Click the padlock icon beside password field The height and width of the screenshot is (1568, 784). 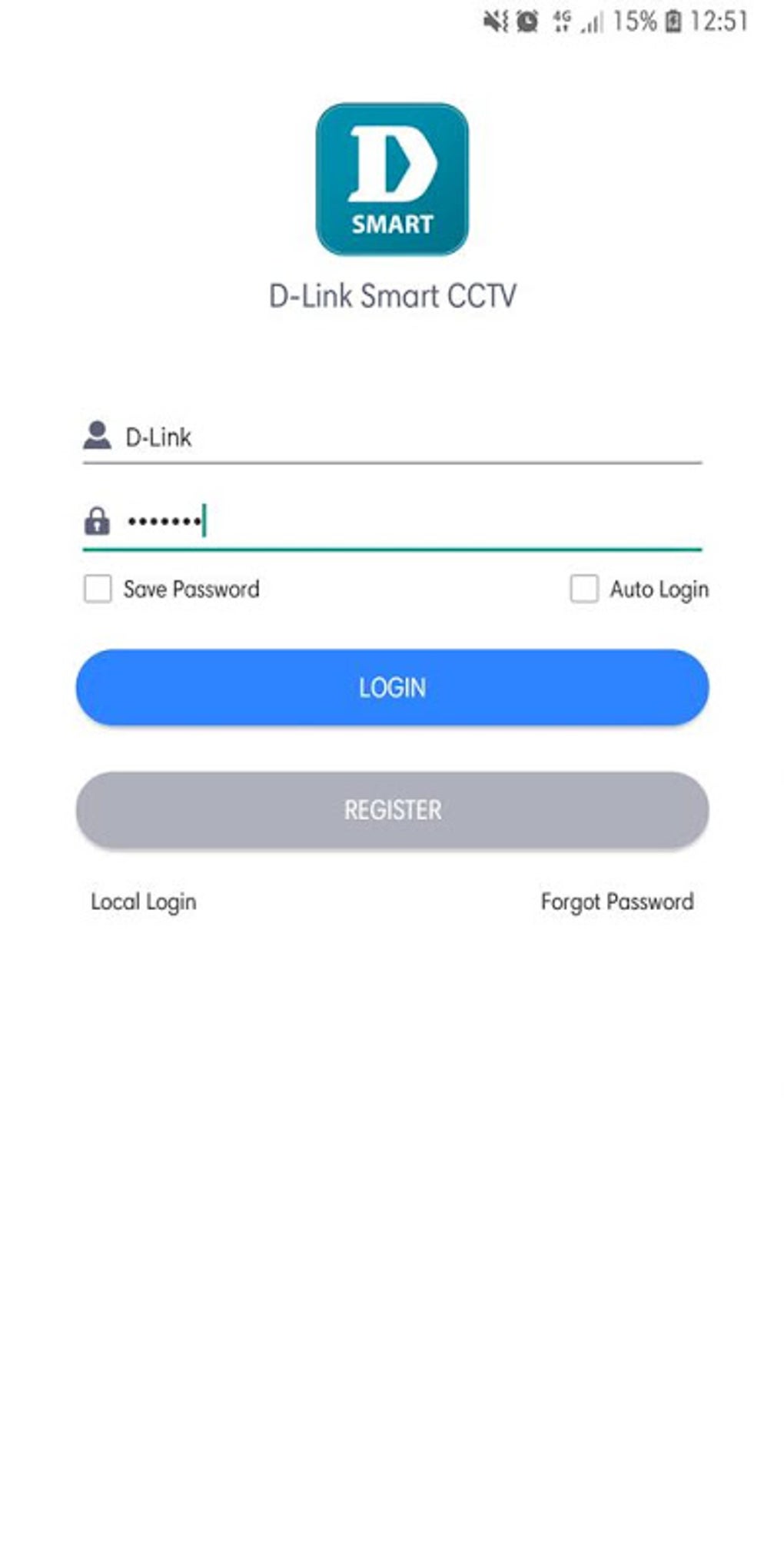tap(98, 520)
